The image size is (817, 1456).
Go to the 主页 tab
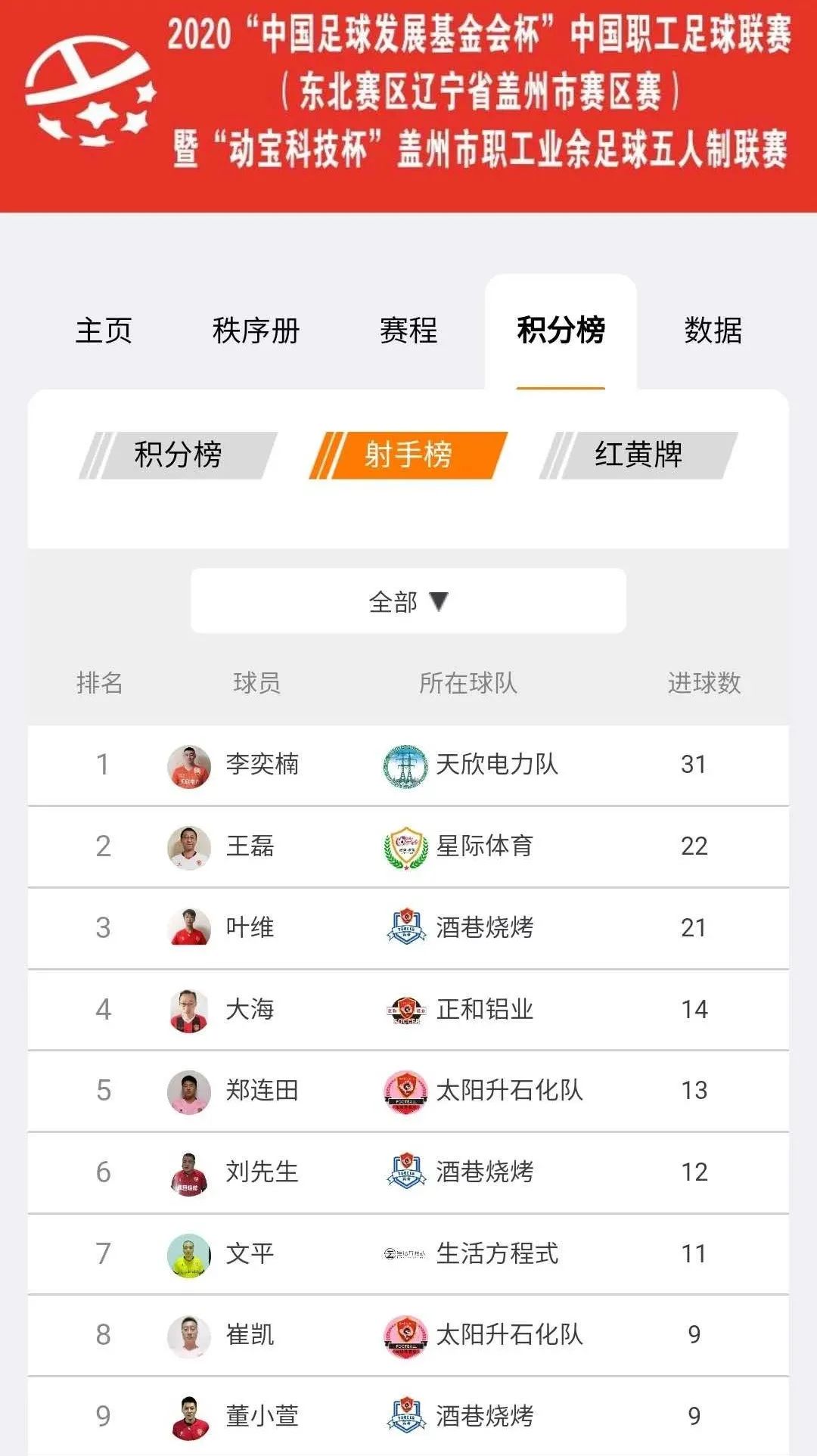click(x=105, y=331)
